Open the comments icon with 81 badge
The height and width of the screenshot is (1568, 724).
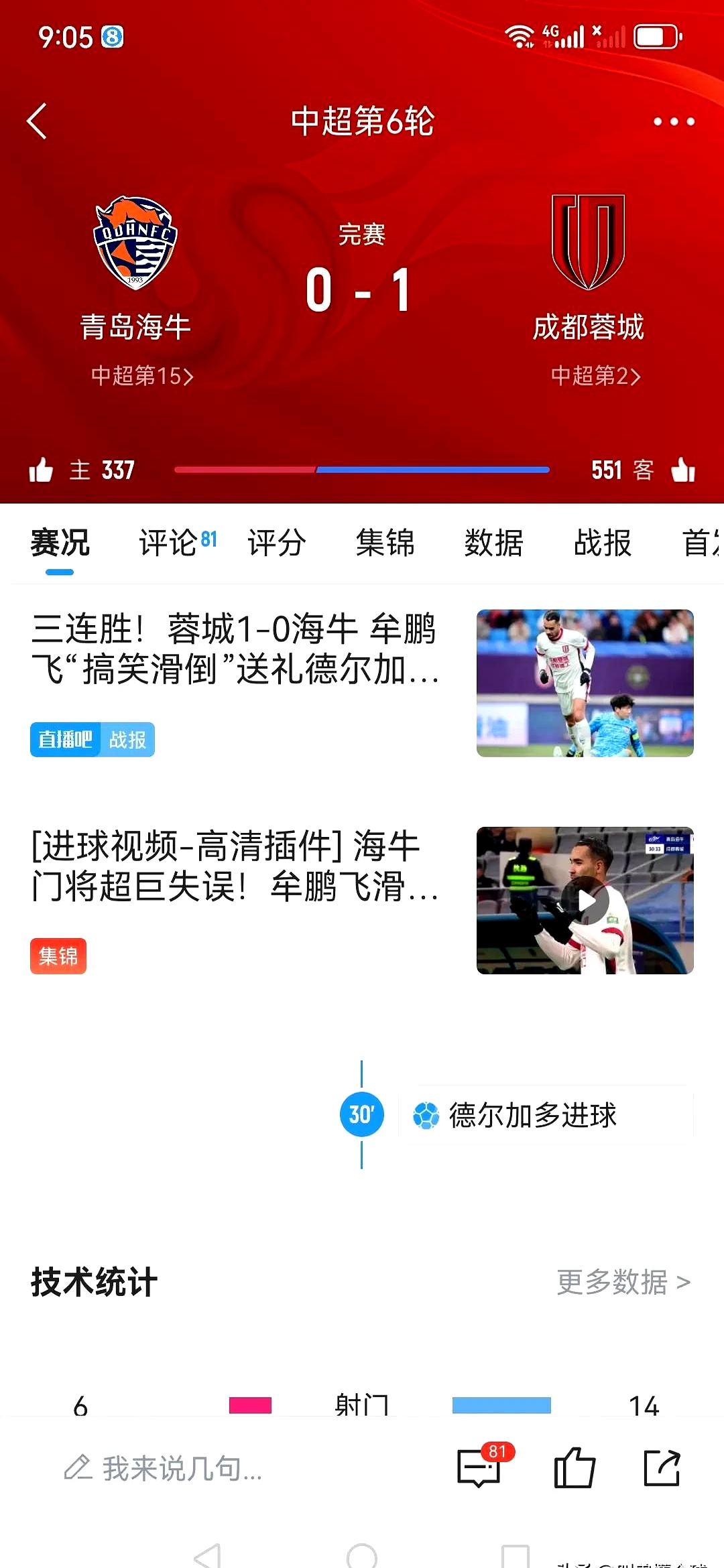pos(479,1468)
